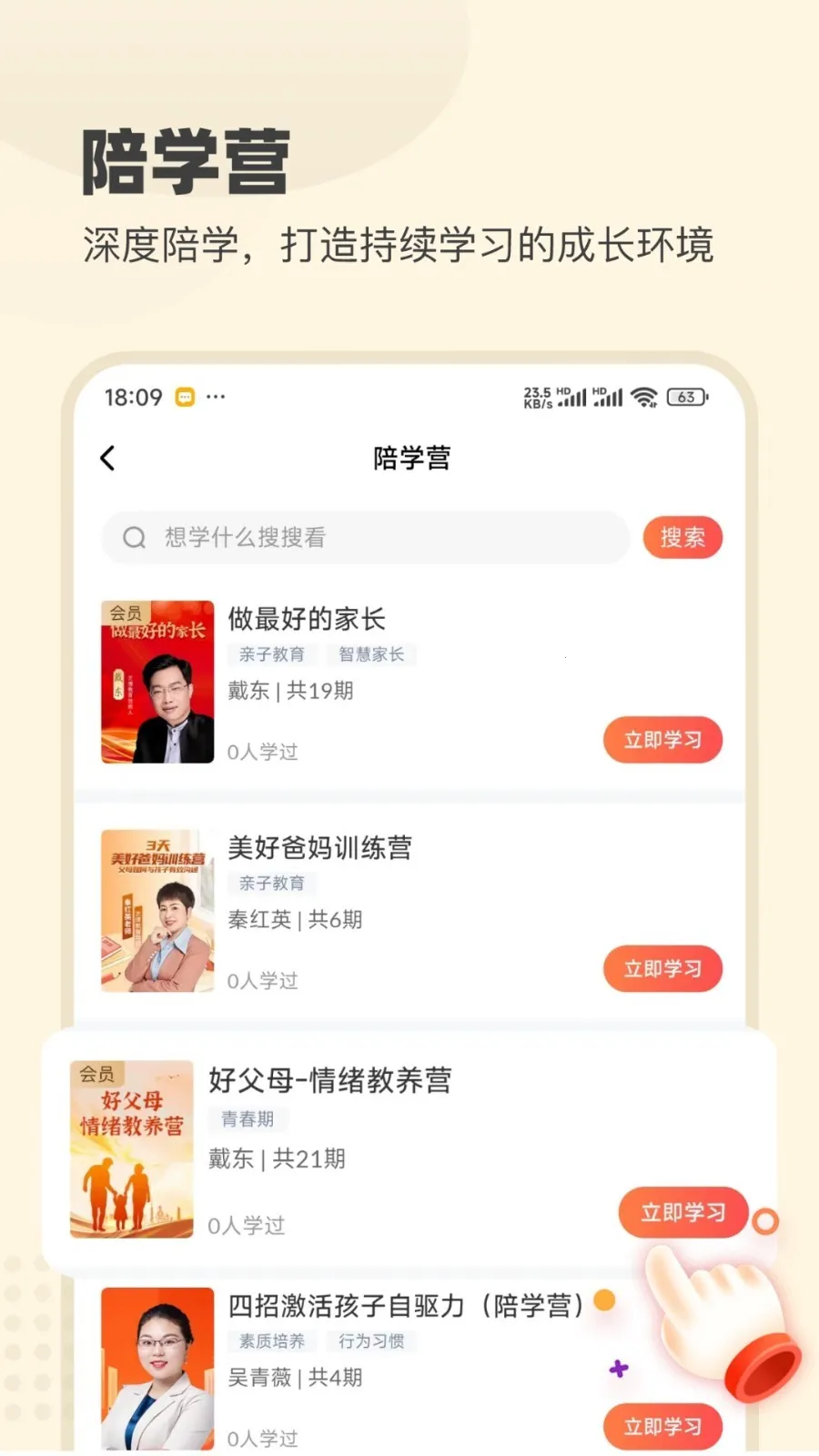Tap the battery indicator showing 63
Screen dimensions: 819x1456
click(685, 397)
